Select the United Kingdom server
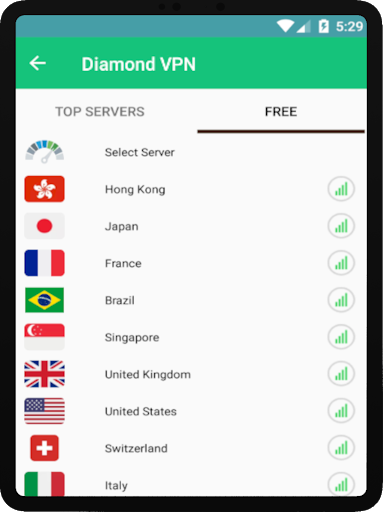The width and height of the screenshot is (383, 512). click(191, 374)
